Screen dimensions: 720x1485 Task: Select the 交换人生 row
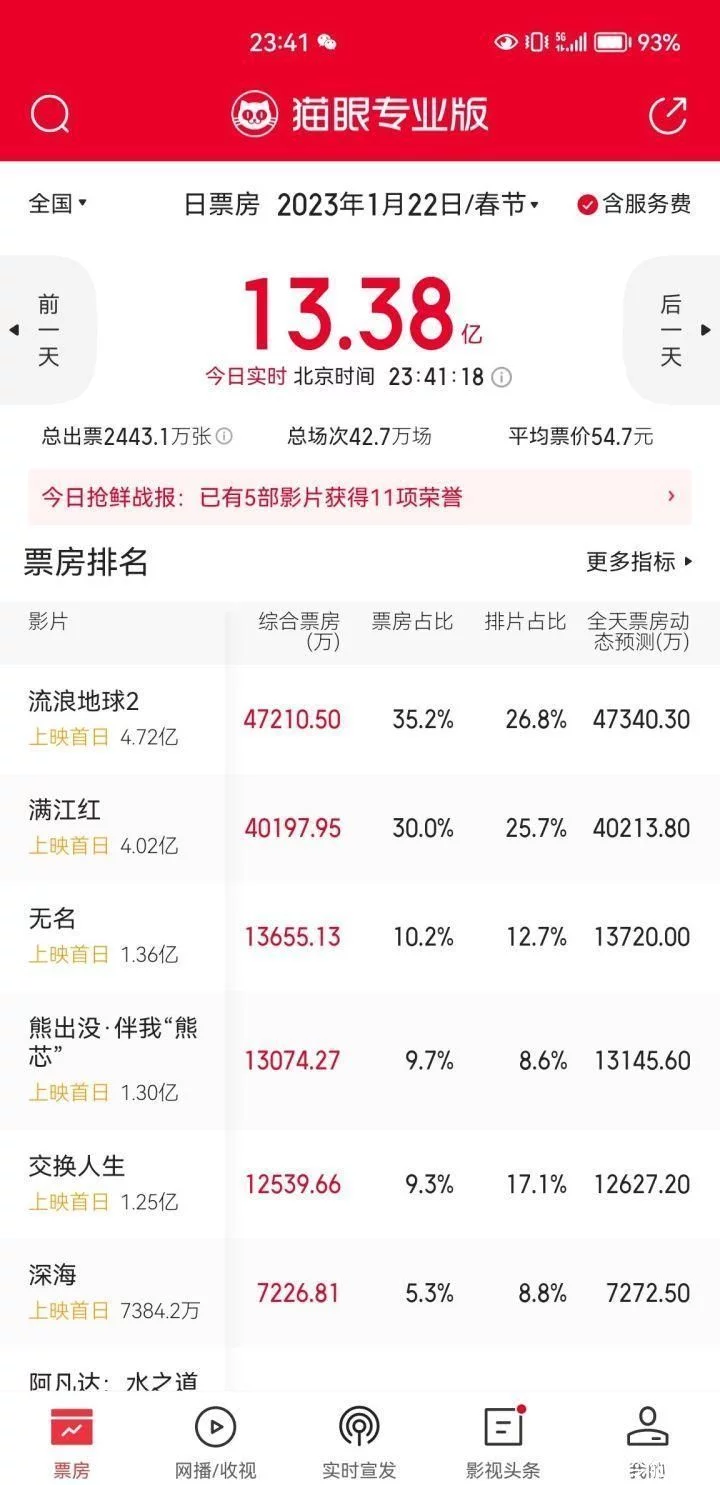(x=360, y=1184)
